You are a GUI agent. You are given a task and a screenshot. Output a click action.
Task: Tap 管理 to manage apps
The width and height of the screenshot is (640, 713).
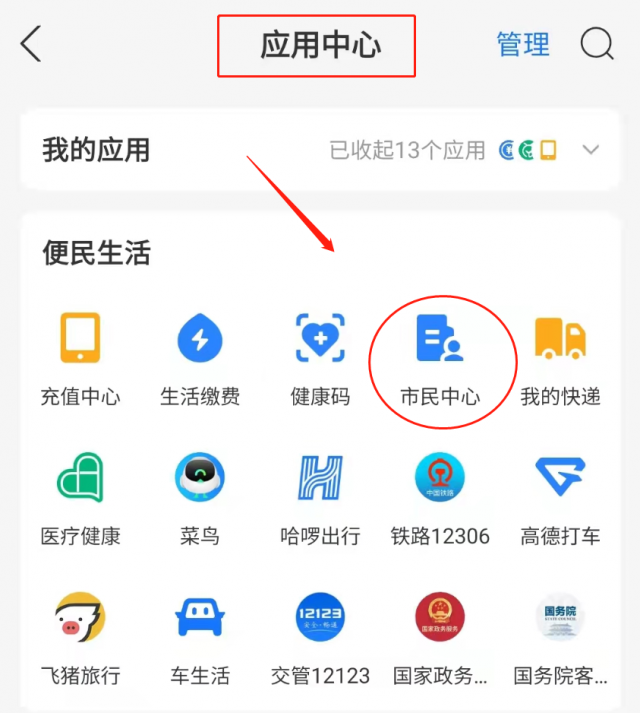click(523, 45)
